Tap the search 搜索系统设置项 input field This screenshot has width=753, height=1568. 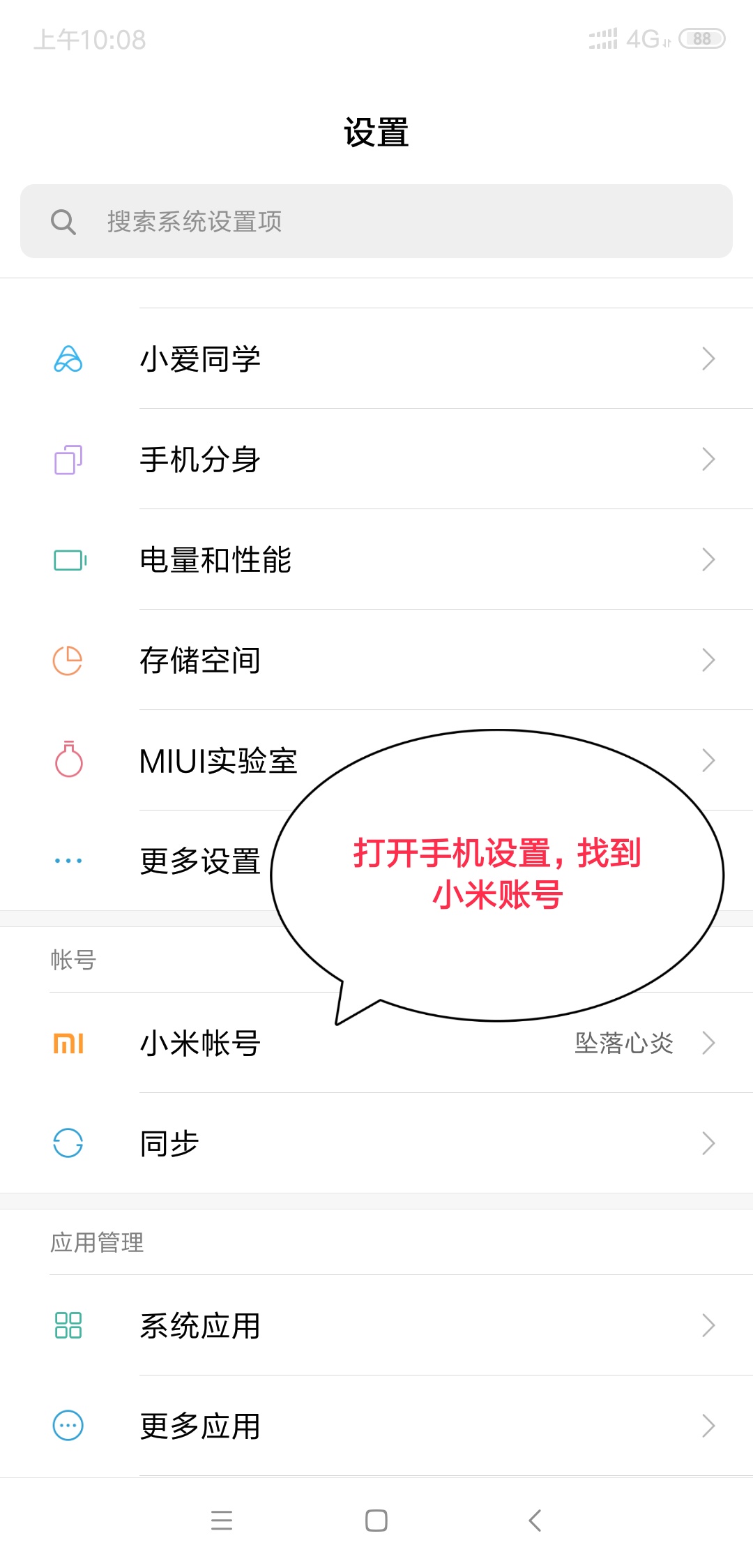pos(376,221)
